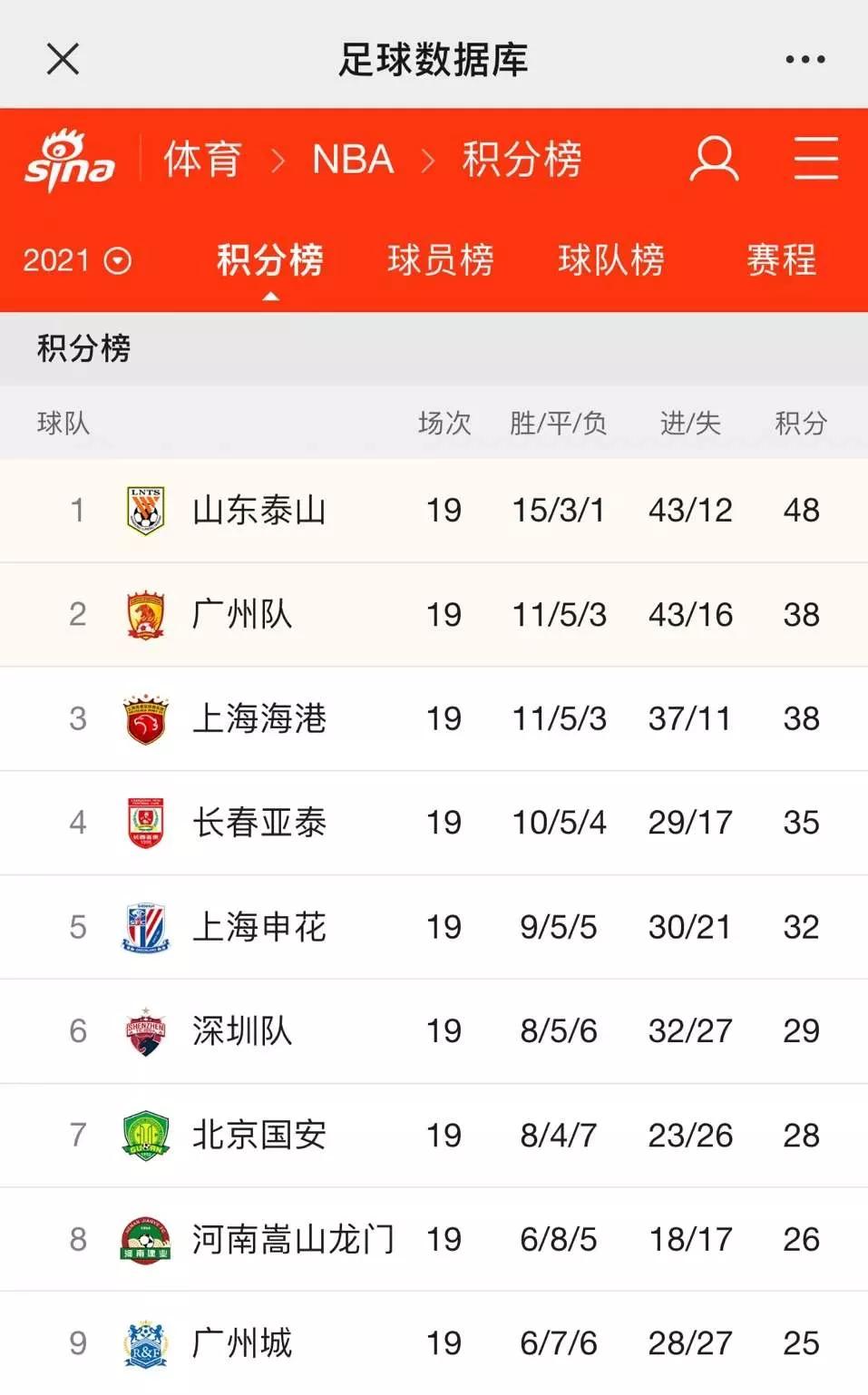Select the Guangzhou team badge
868x1395 pixels.
(143, 614)
